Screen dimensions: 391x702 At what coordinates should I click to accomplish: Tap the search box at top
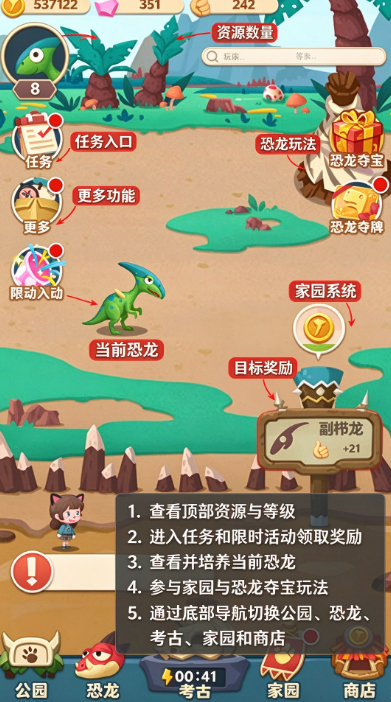294,56
